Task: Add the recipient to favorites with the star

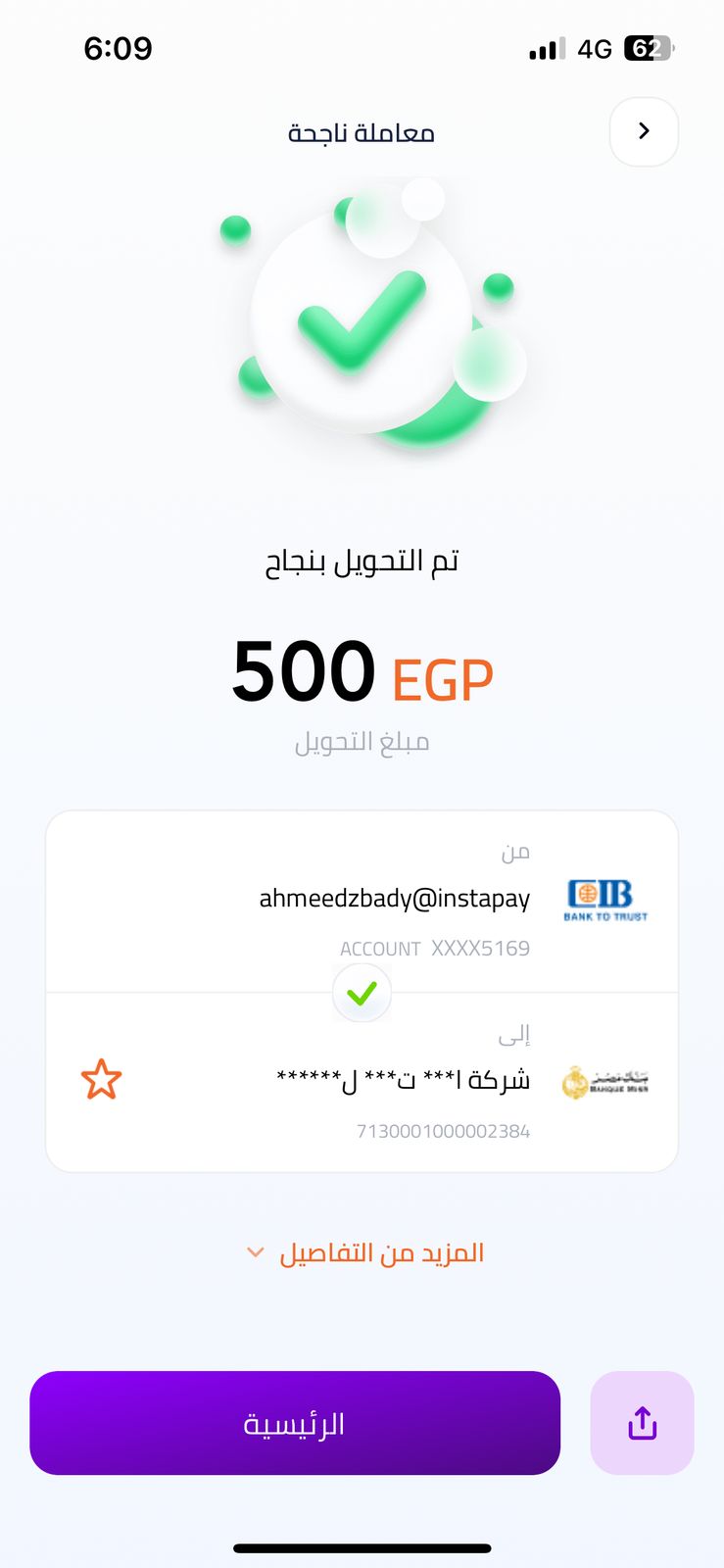Action: click(x=101, y=1080)
